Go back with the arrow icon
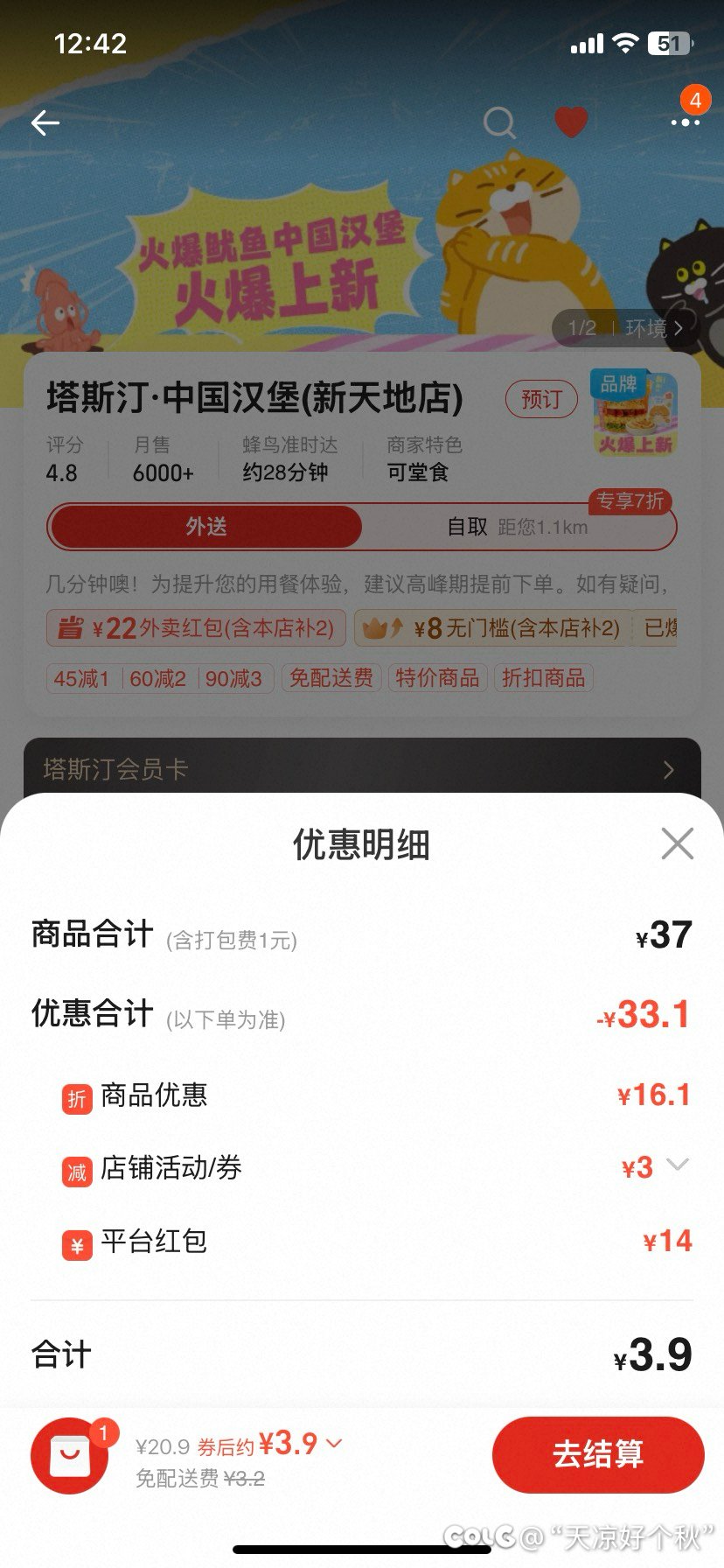The width and height of the screenshot is (724, 1568). [45, 123]
